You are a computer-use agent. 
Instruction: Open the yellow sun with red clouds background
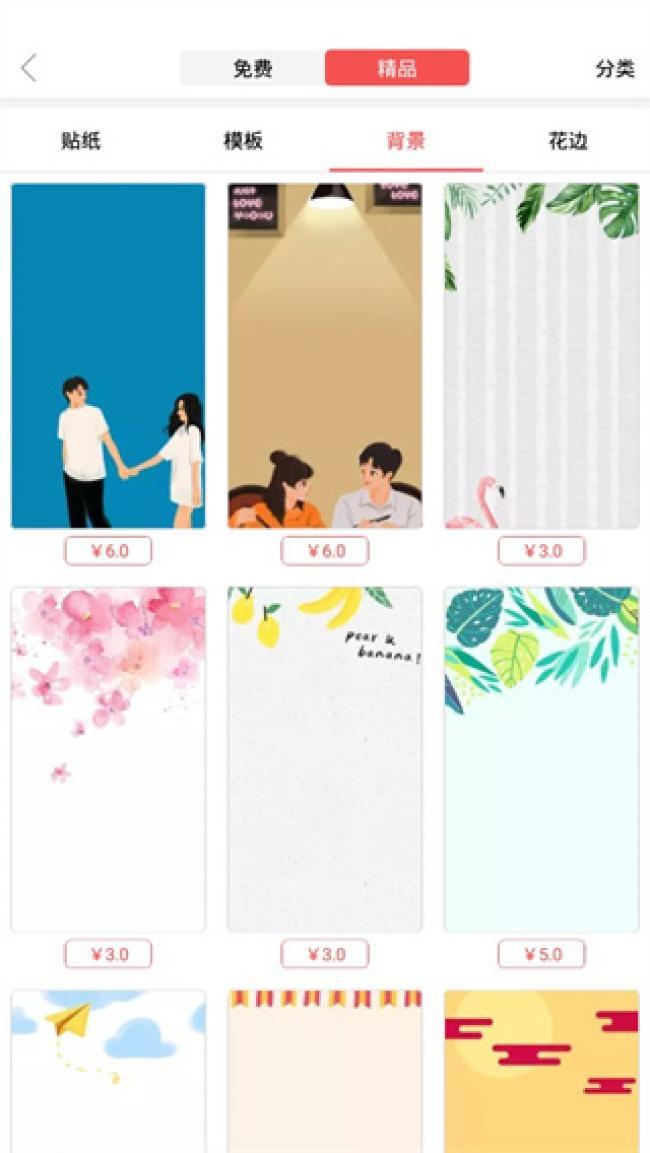coord(541,1070)
